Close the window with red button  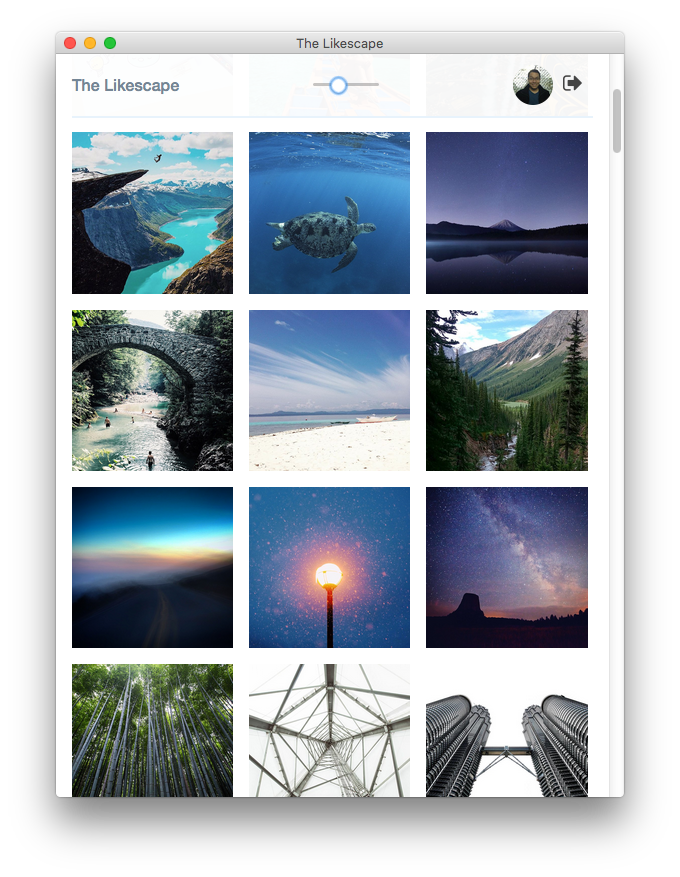tap(70, 43)
